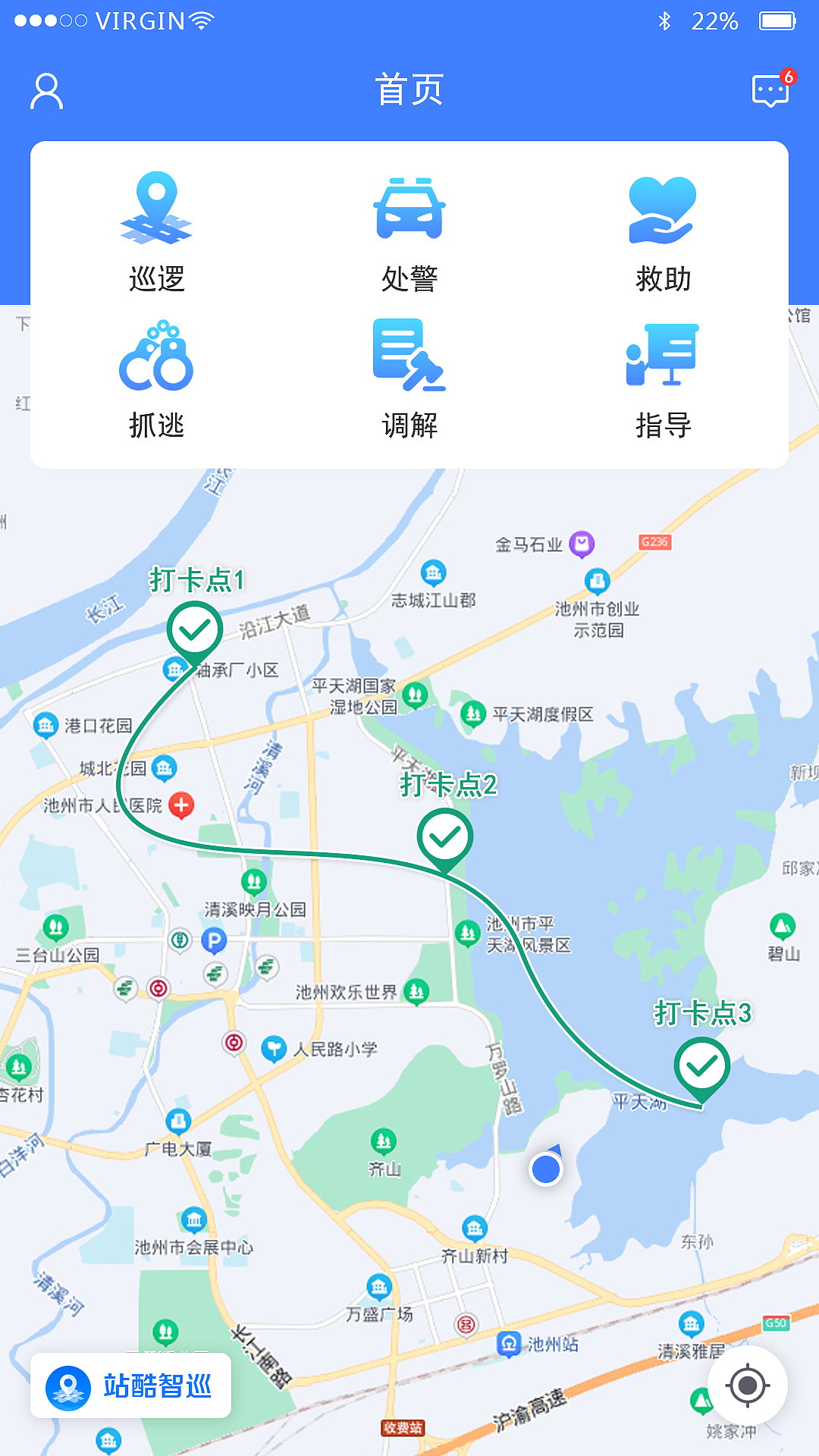
Task: Click the 打卡点2 checkpoint marker
Action: tap(446, 836)
